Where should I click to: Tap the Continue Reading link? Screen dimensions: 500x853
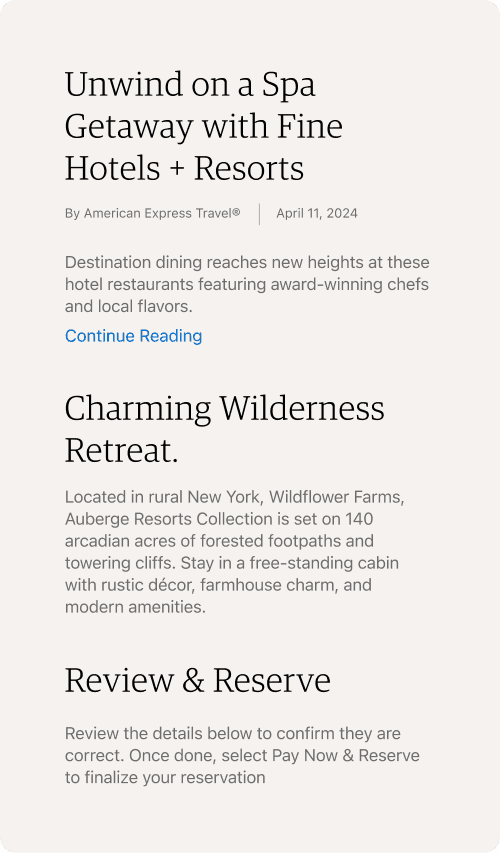pos(133,336)
